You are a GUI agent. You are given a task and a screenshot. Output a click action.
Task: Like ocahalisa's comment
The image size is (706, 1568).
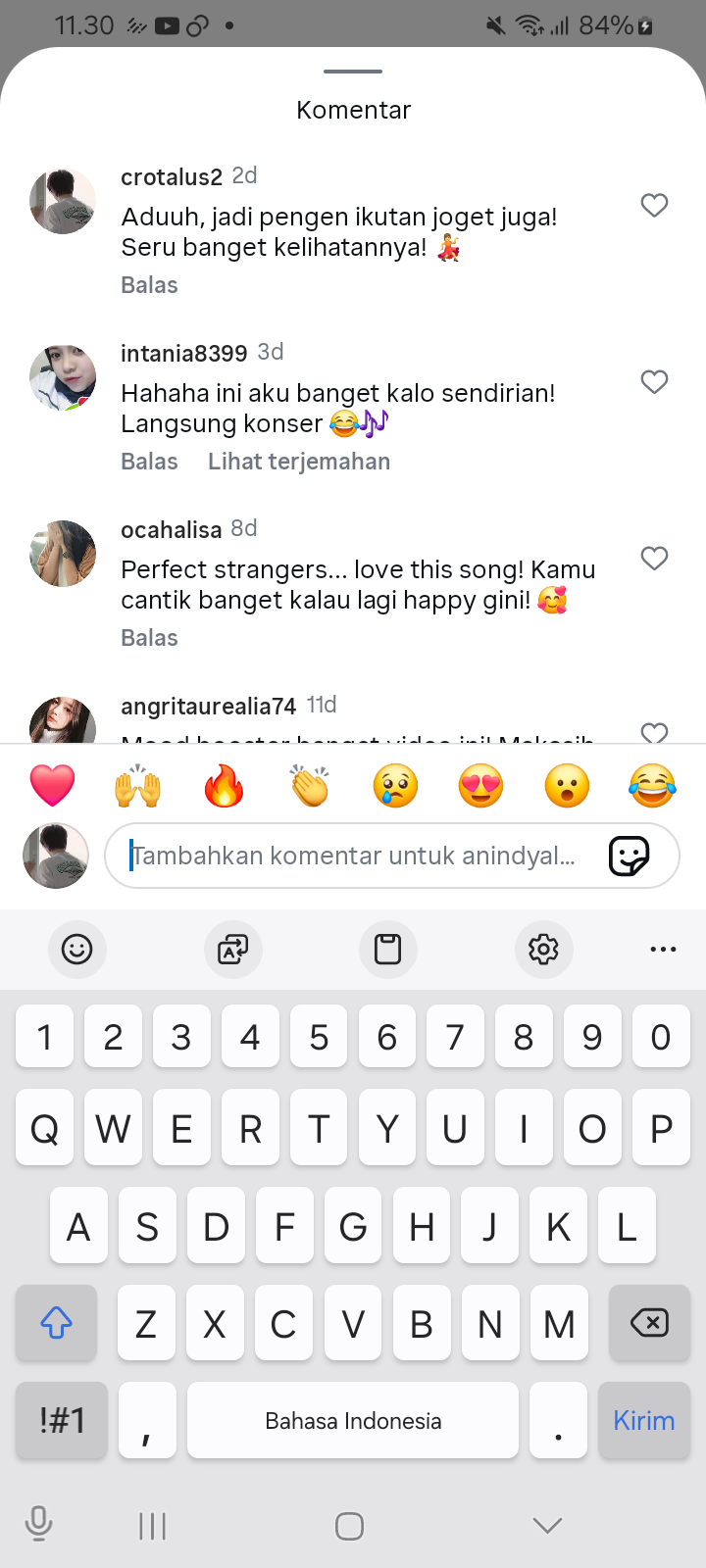click(654, 558)
